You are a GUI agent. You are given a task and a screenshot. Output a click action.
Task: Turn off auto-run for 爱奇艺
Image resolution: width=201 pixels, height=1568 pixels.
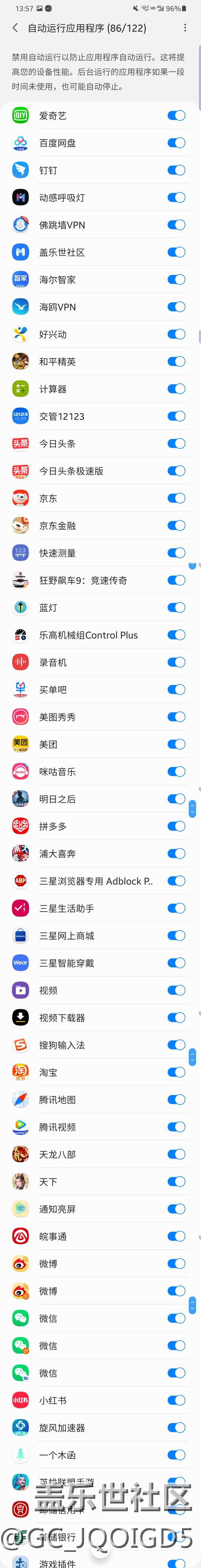point(176,116)
